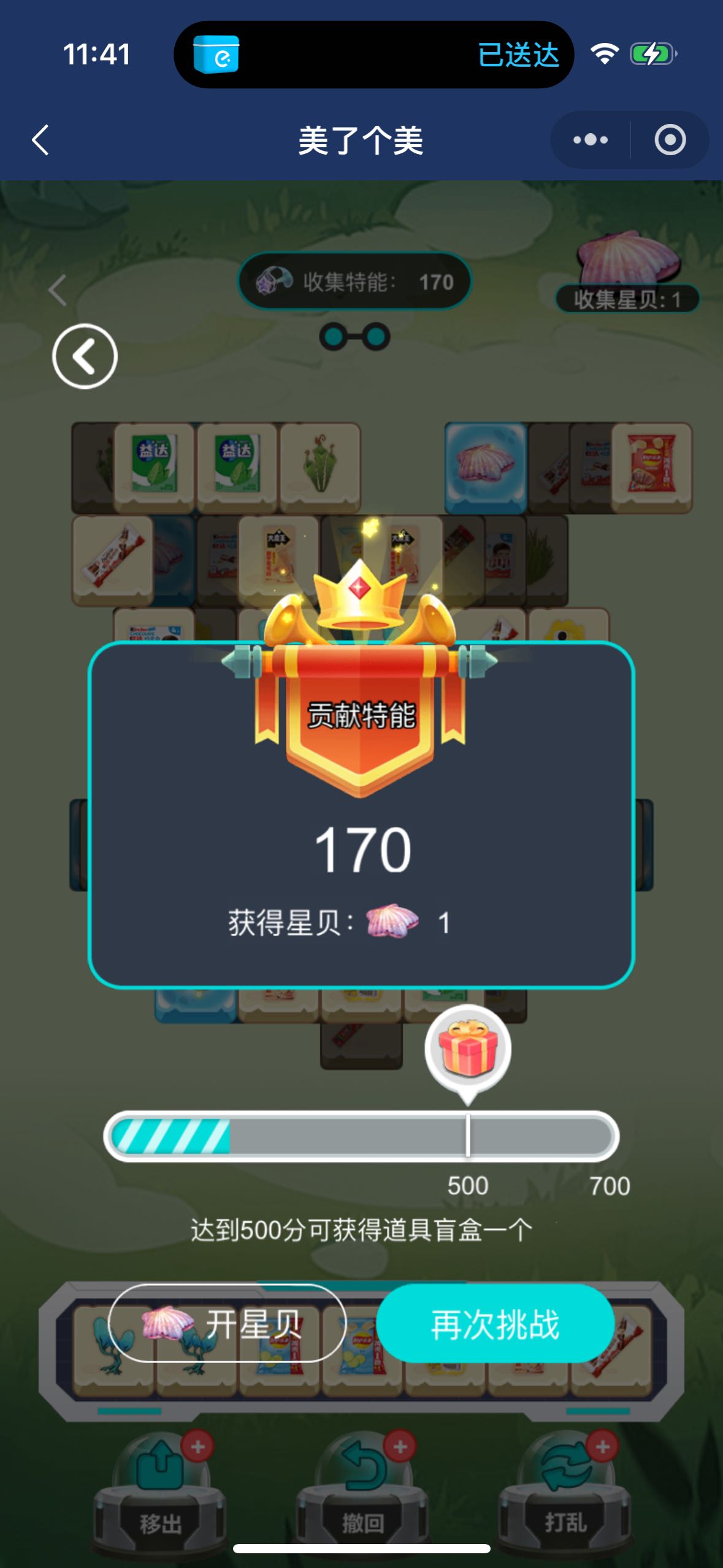
Task: Open star shells with 开星贝
Action: click(x=227, y=1323)
